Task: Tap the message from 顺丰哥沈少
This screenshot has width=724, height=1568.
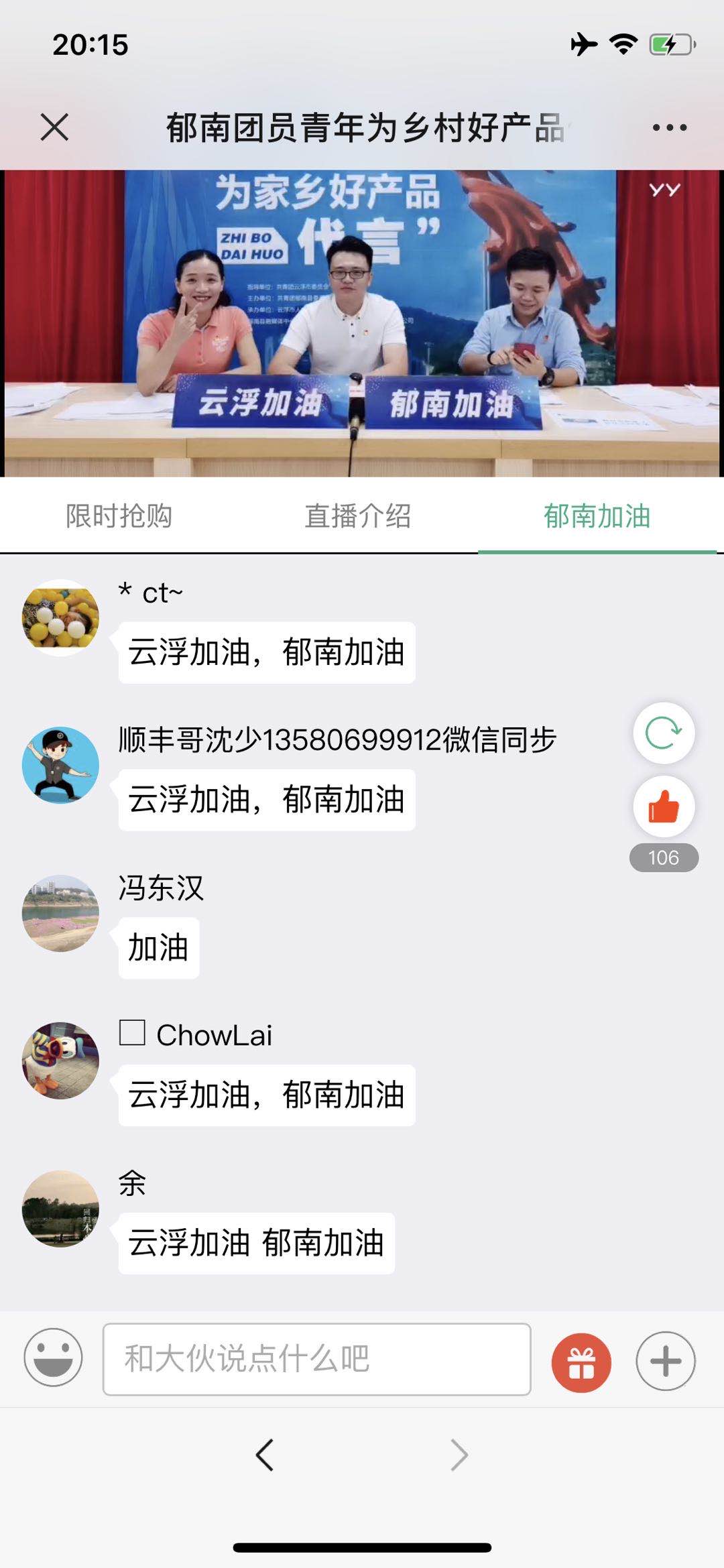Action: (x=265, y=798)
